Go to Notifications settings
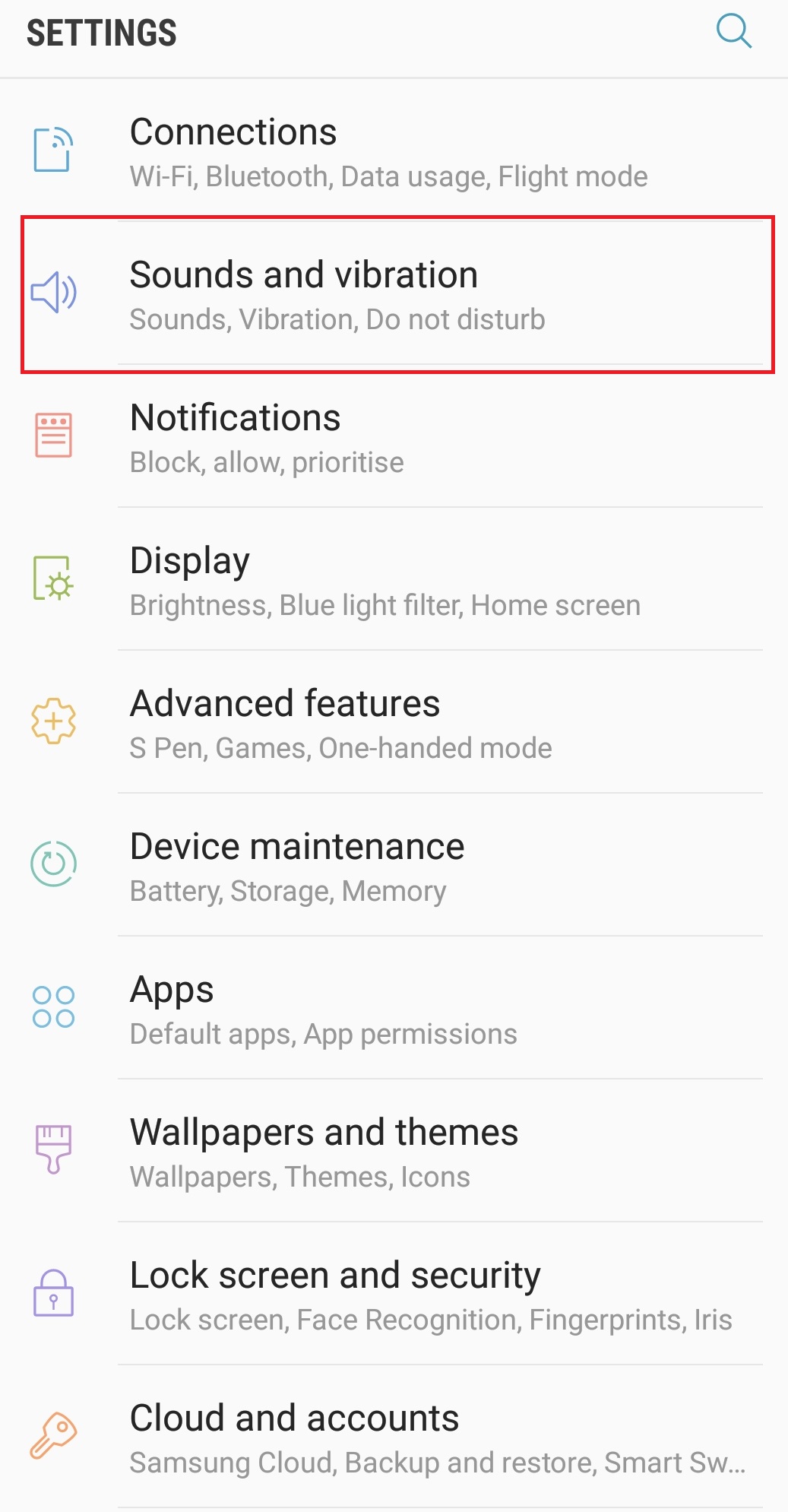788x1512 pixels. coord(394,436)
